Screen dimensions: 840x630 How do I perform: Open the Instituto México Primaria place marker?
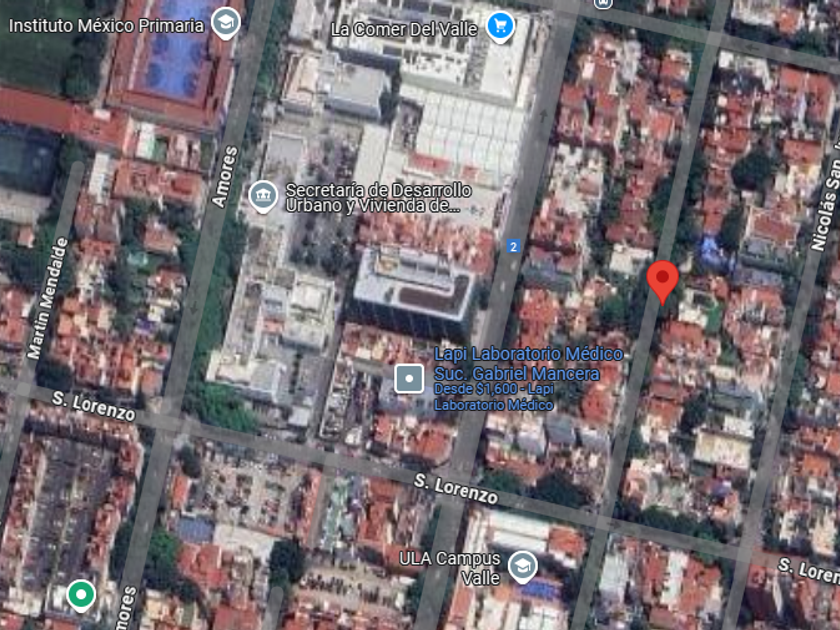(226, 23)
